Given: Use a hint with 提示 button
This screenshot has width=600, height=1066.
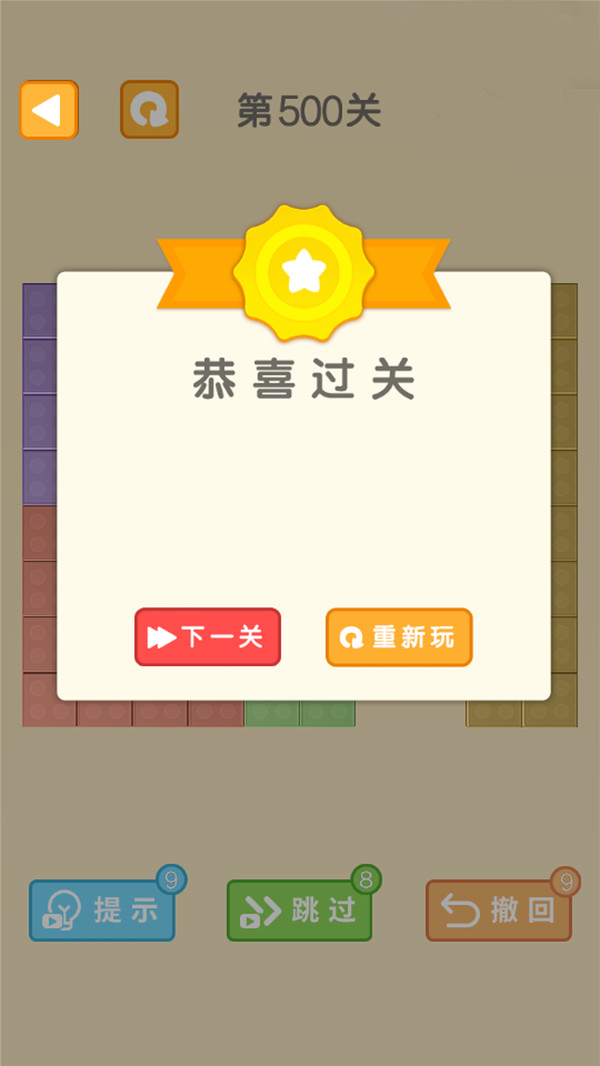Looking at the screenshot, I should (102, 910).
